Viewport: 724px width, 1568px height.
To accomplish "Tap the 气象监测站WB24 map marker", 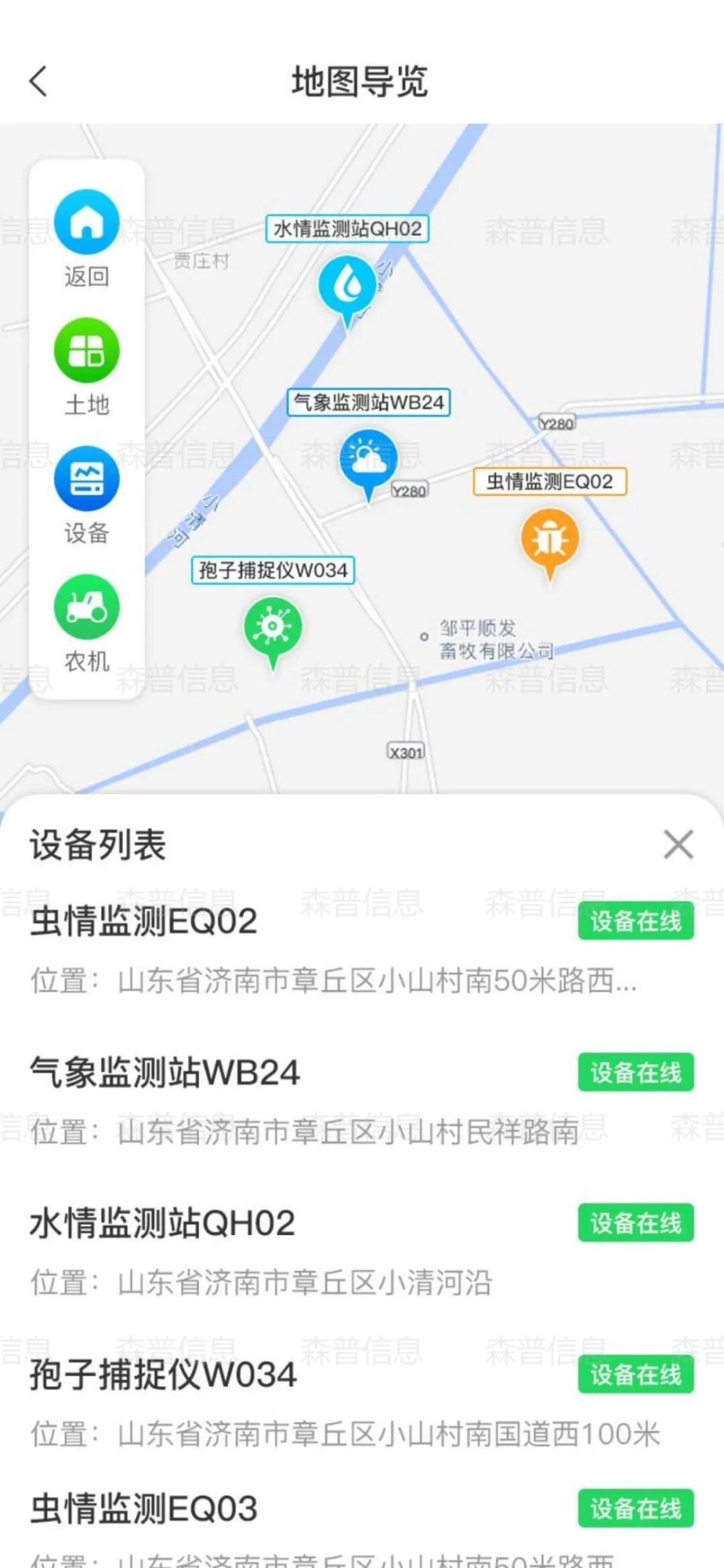I will (x=369, y=460).
